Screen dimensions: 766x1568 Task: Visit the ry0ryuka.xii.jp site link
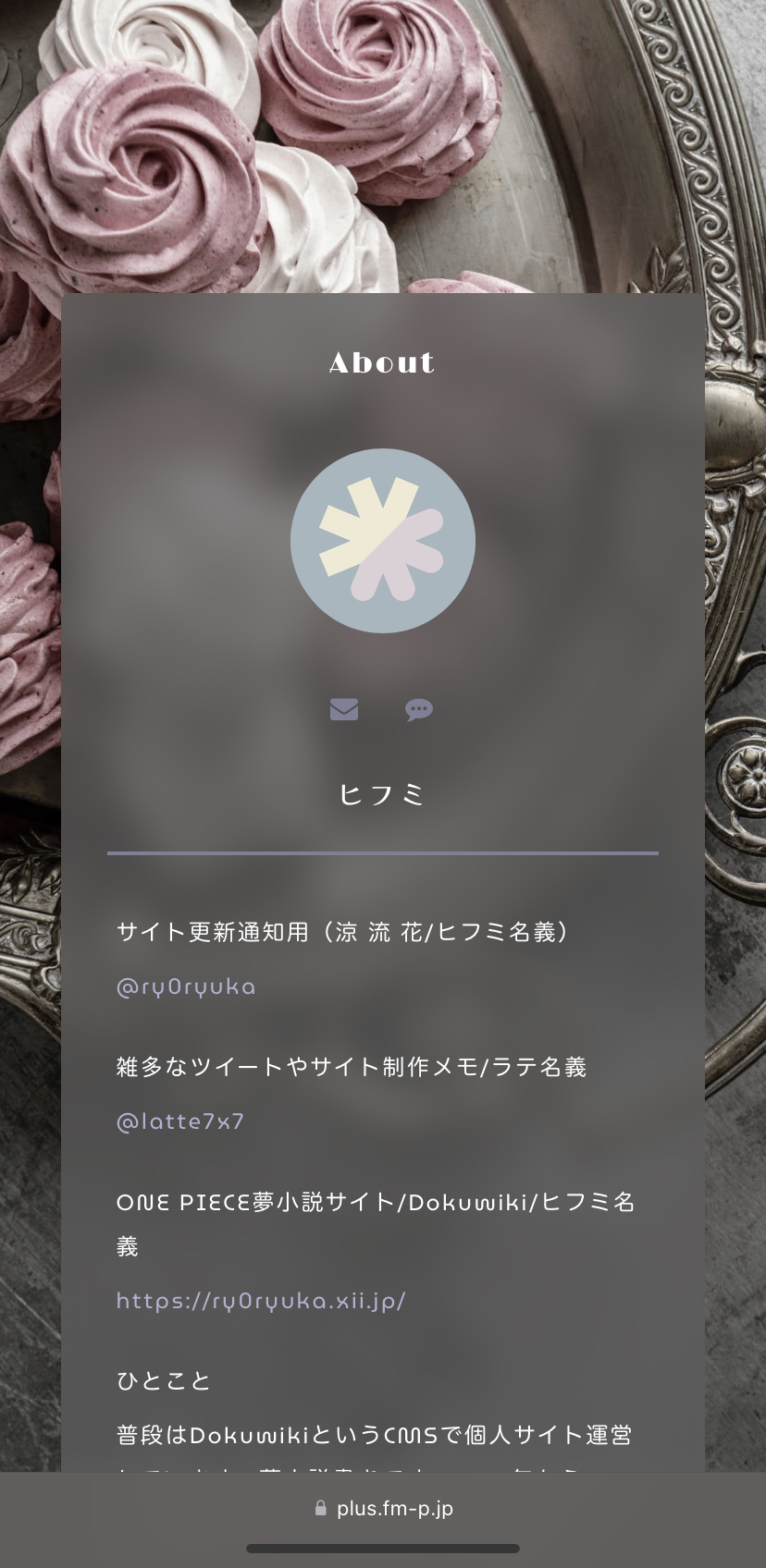click(x=261, y=1301)
